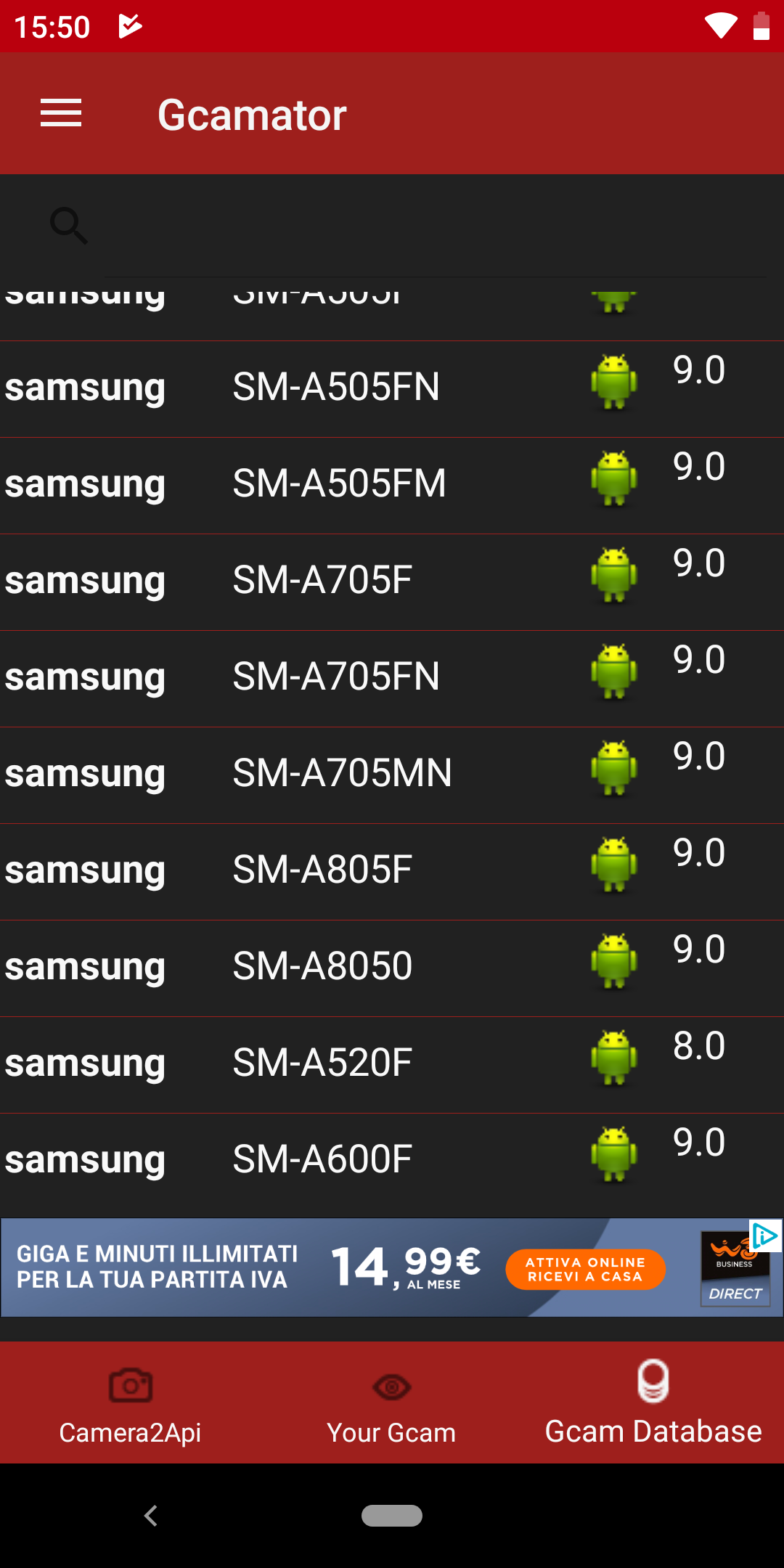The width and height of the screenshot is (784, 1568).
Task: Switch to the Camera2Api tab
Action: click(131, 1402)
